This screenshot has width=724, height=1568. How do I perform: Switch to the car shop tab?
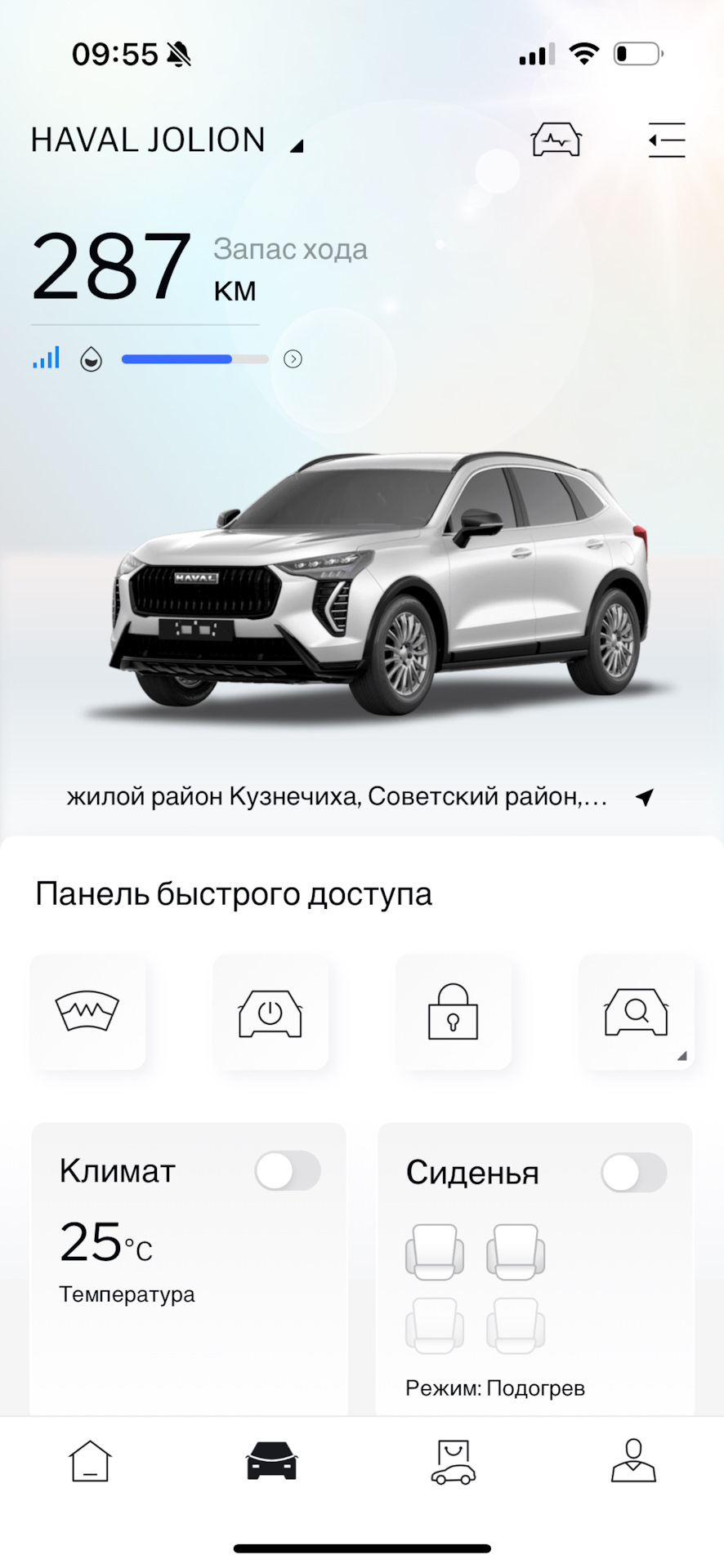pyautogui.click(x=454, y=1460)
